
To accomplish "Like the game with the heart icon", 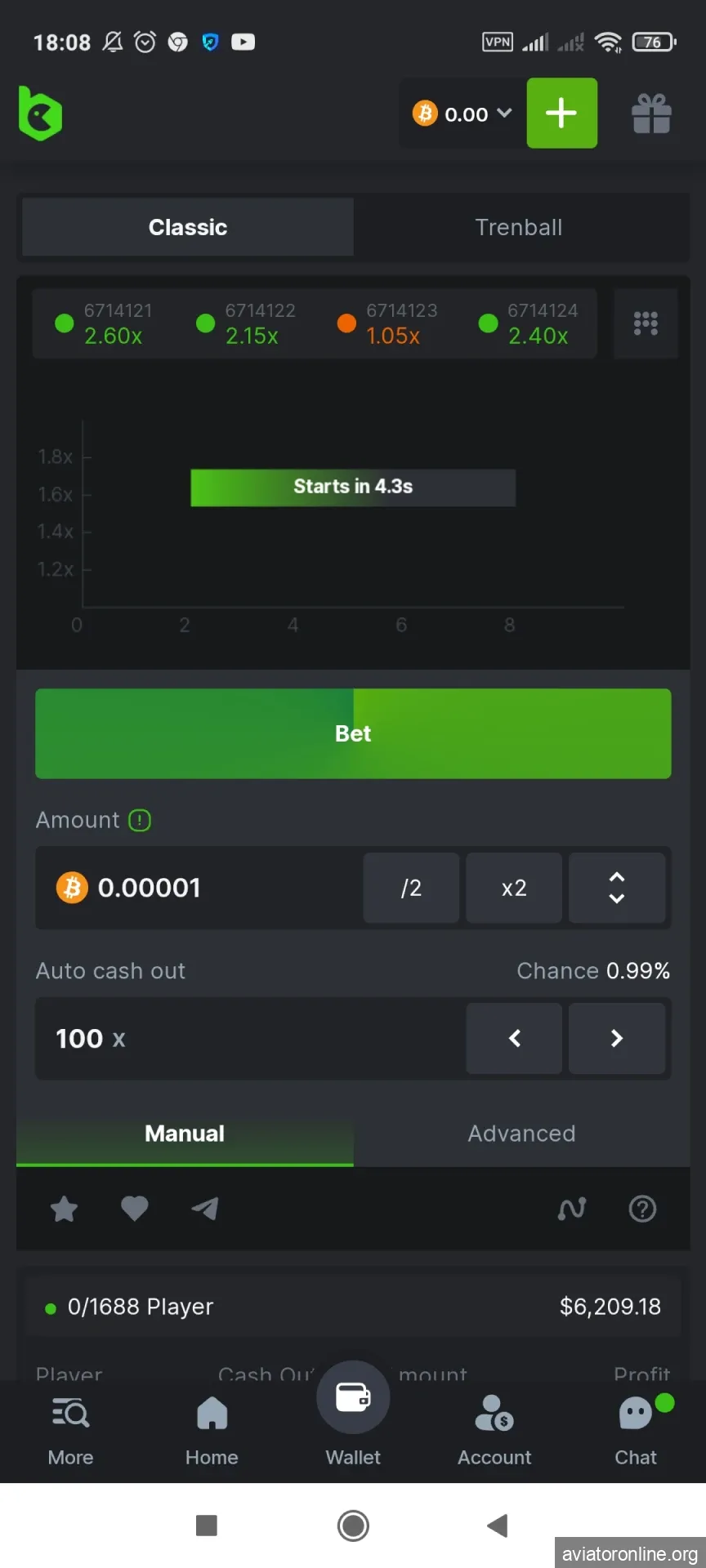I will click(135, 1208).
